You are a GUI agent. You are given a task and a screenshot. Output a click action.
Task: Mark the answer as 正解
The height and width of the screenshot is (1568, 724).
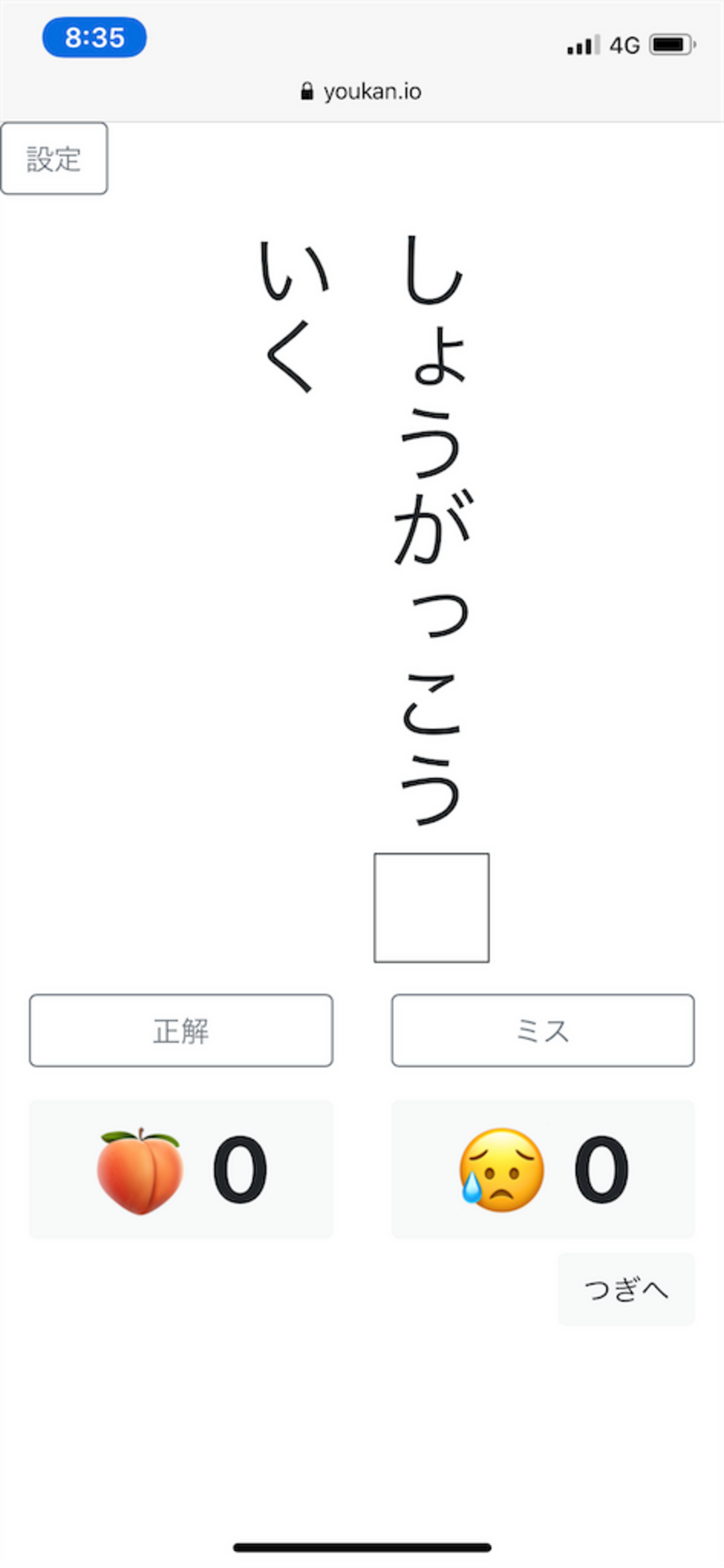pyautogui.click(x=180, y=1030)
